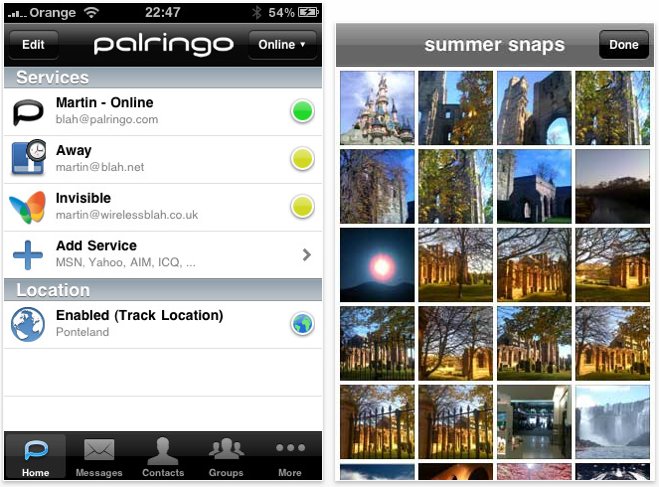Image resolution: width=659 pixels, height=487 pixels.
Task: Add a new service
Action: click(x=160, y=254)
